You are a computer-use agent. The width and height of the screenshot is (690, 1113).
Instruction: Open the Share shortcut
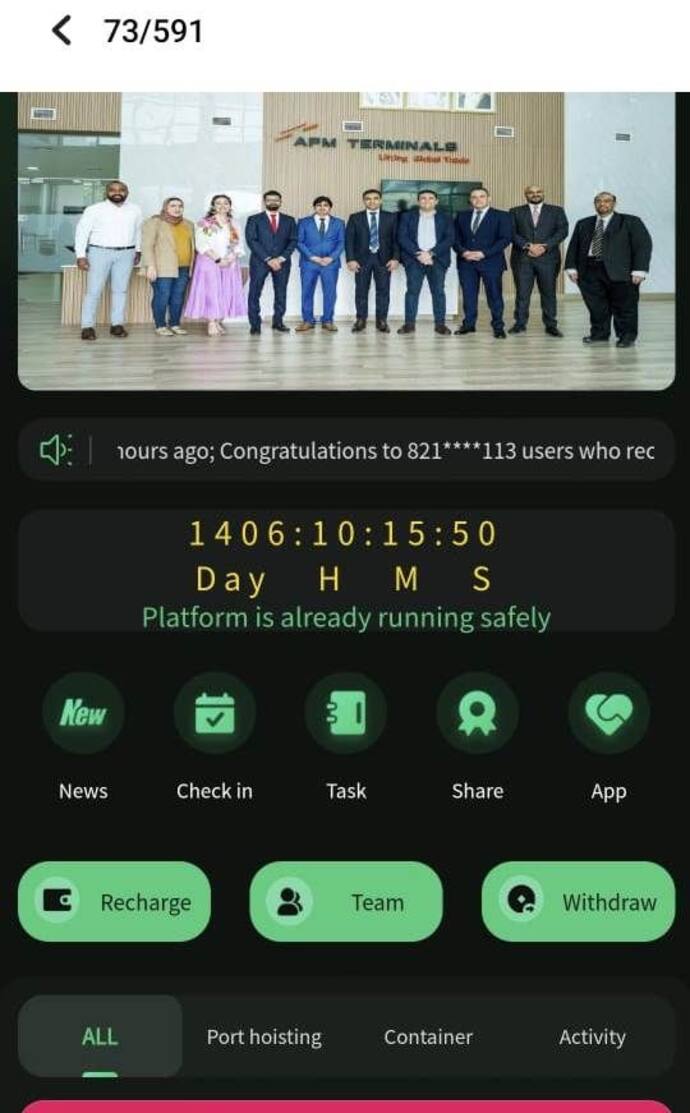point(477,714)
